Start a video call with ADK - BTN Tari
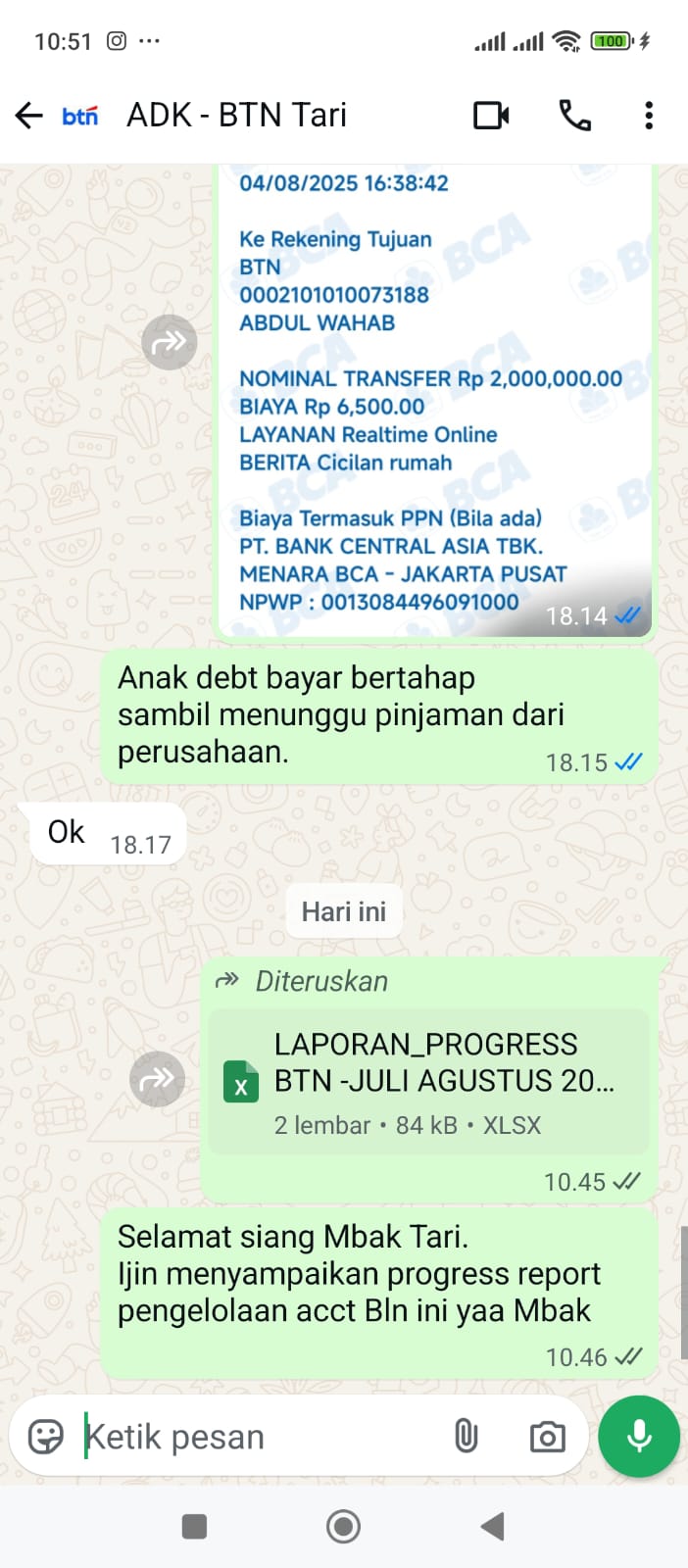 (491, 116)
